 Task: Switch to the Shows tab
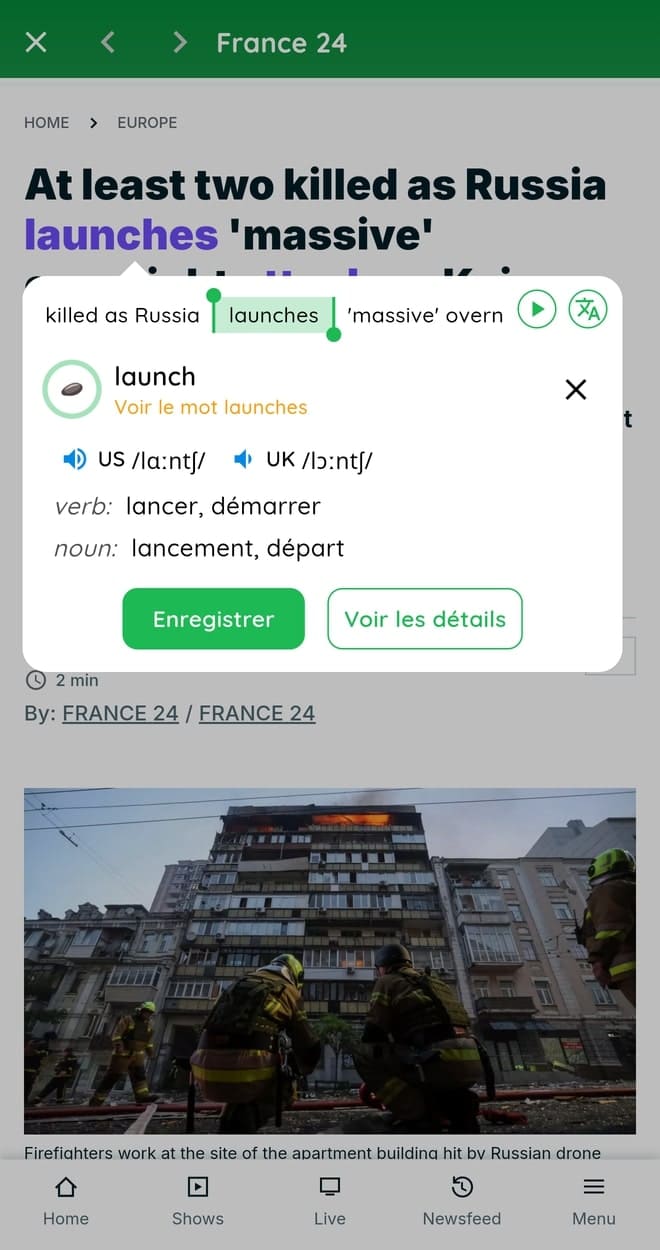(x=198, y=1201)
